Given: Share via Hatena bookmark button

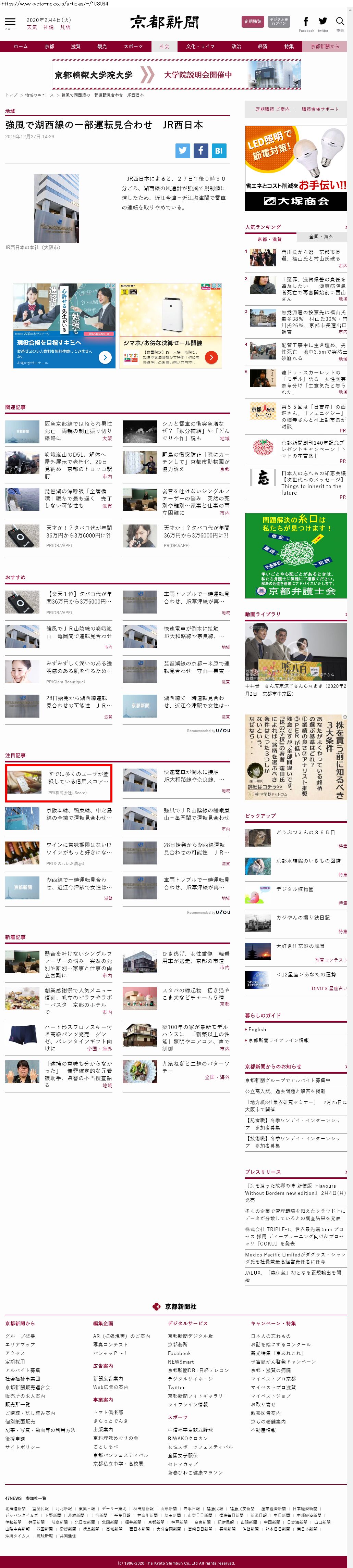Looking at the screenshot, I should pyautogui.click(x=219, y=150).
